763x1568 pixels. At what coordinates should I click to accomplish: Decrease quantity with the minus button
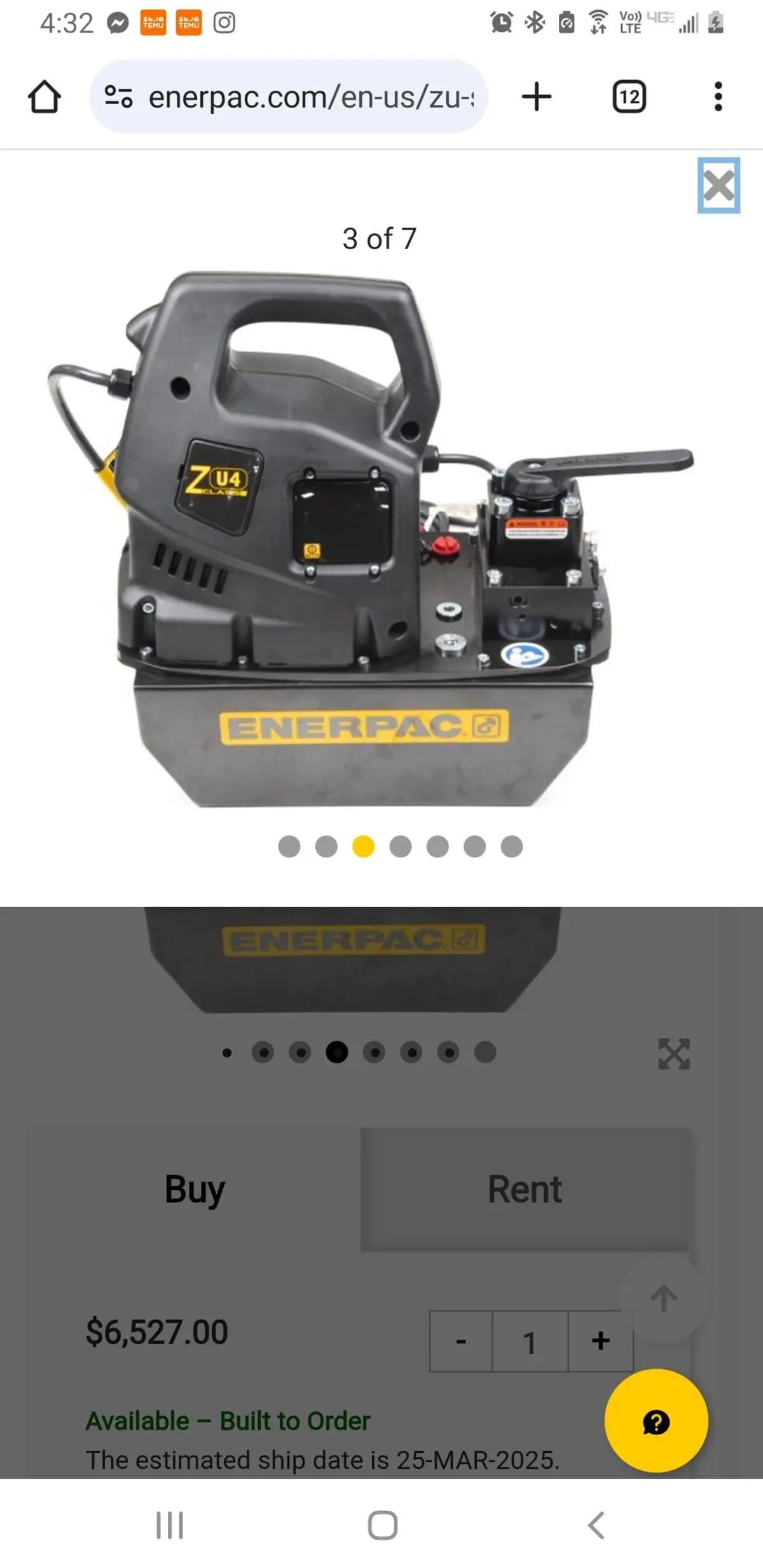click(461, 1341)
